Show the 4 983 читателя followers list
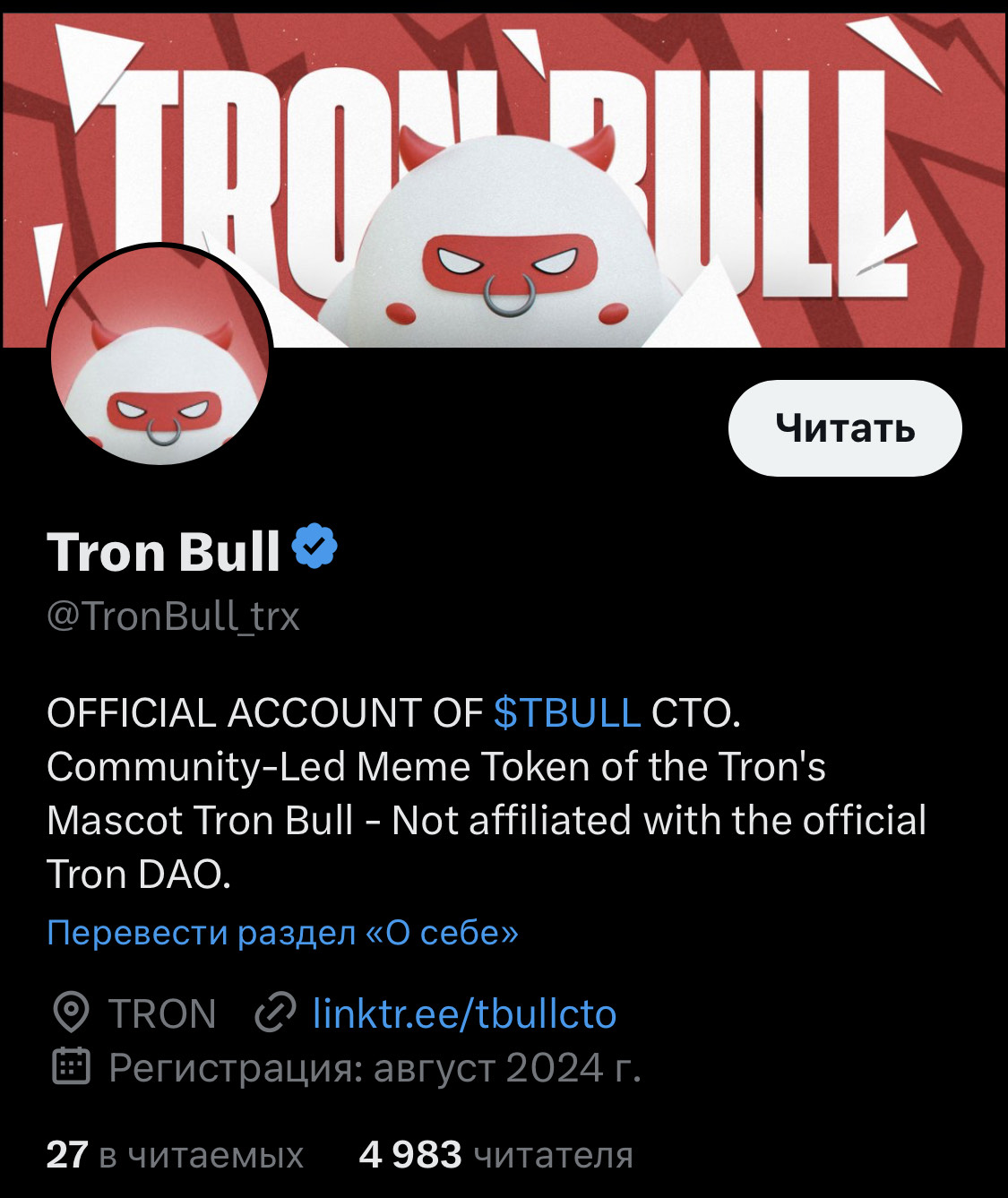 [495, 1155]
